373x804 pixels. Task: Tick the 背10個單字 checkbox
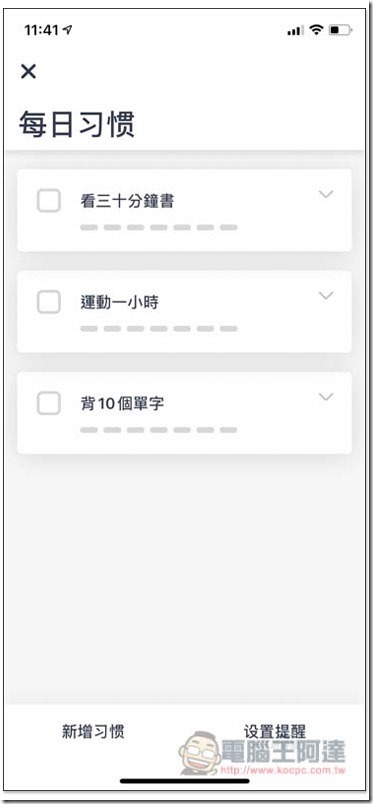(49, 404)
